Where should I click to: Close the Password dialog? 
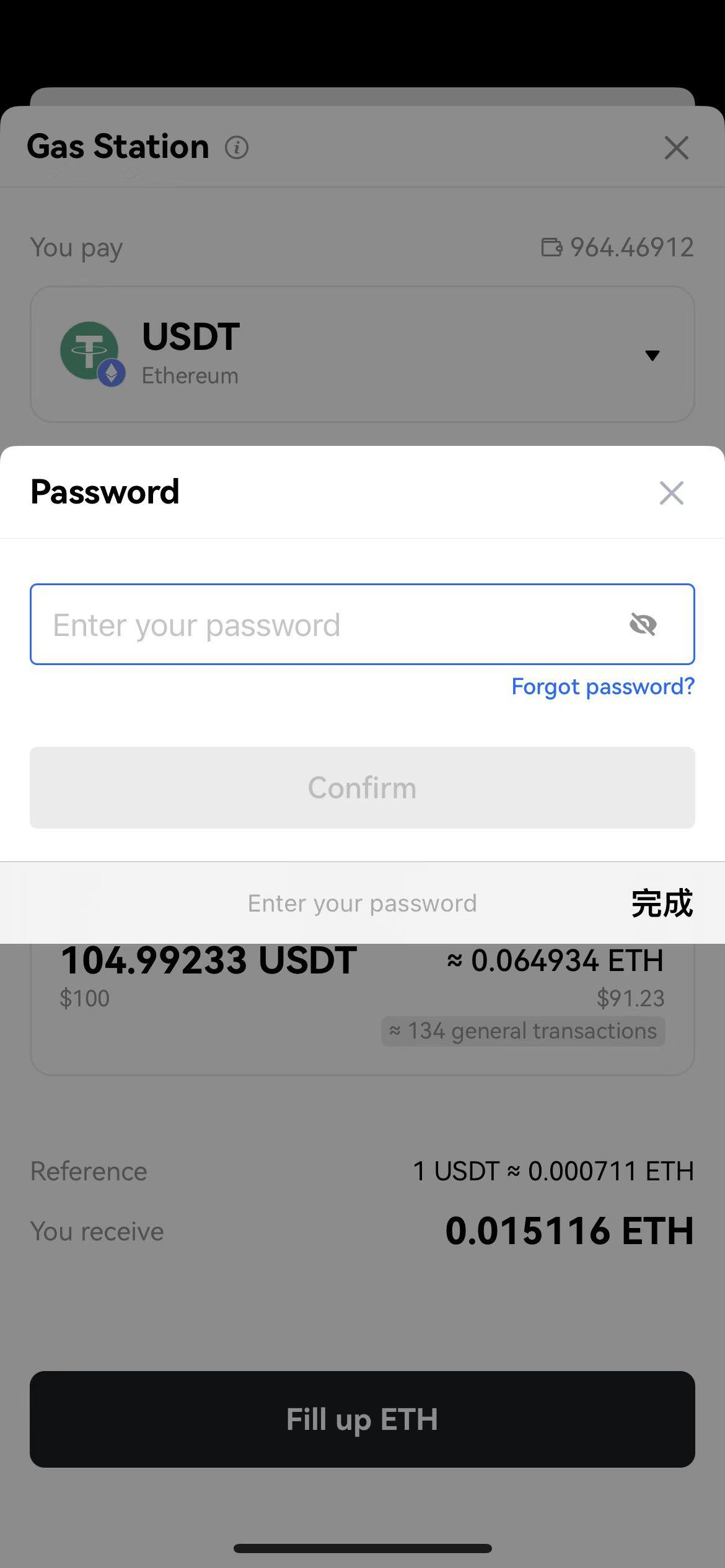(671, 493)
